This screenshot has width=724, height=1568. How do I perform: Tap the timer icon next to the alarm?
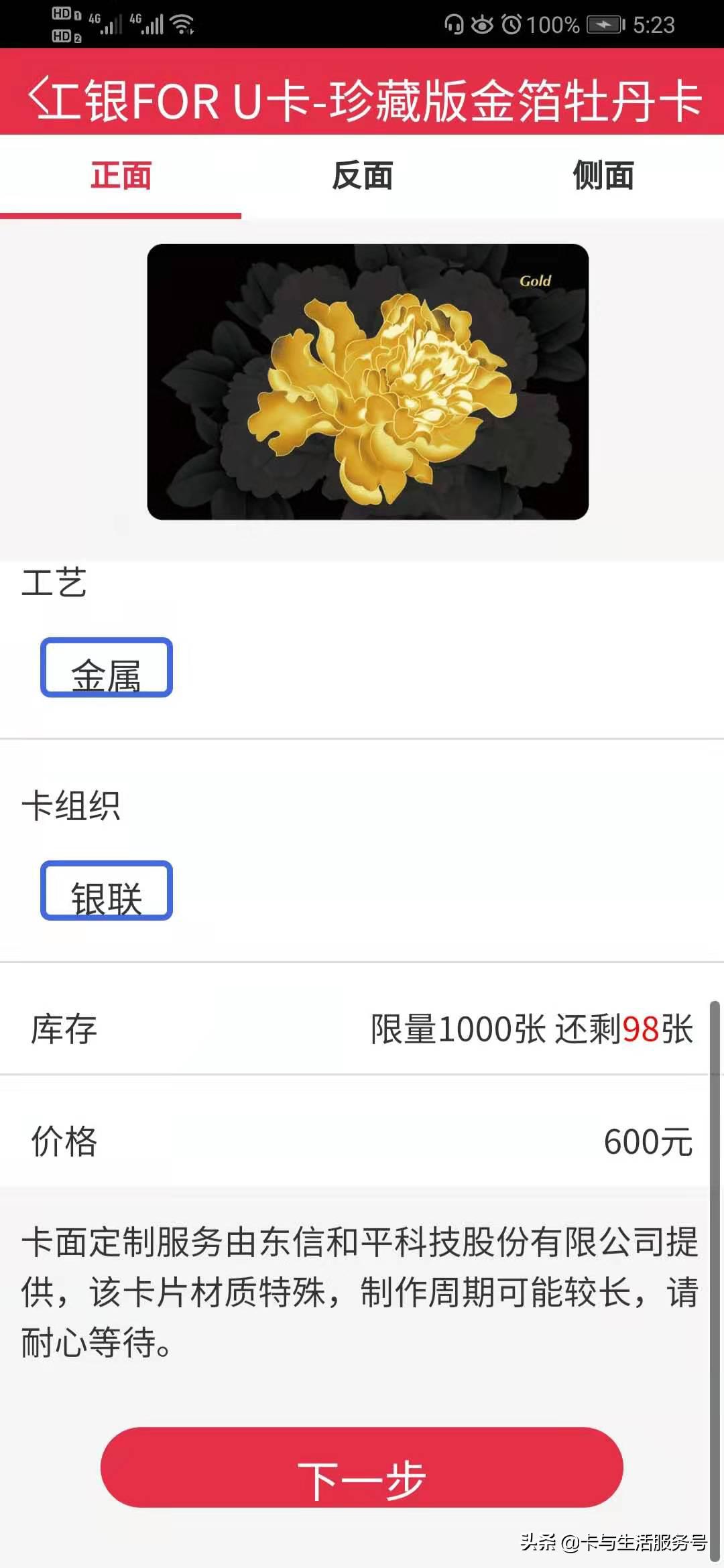pos(484,24)
